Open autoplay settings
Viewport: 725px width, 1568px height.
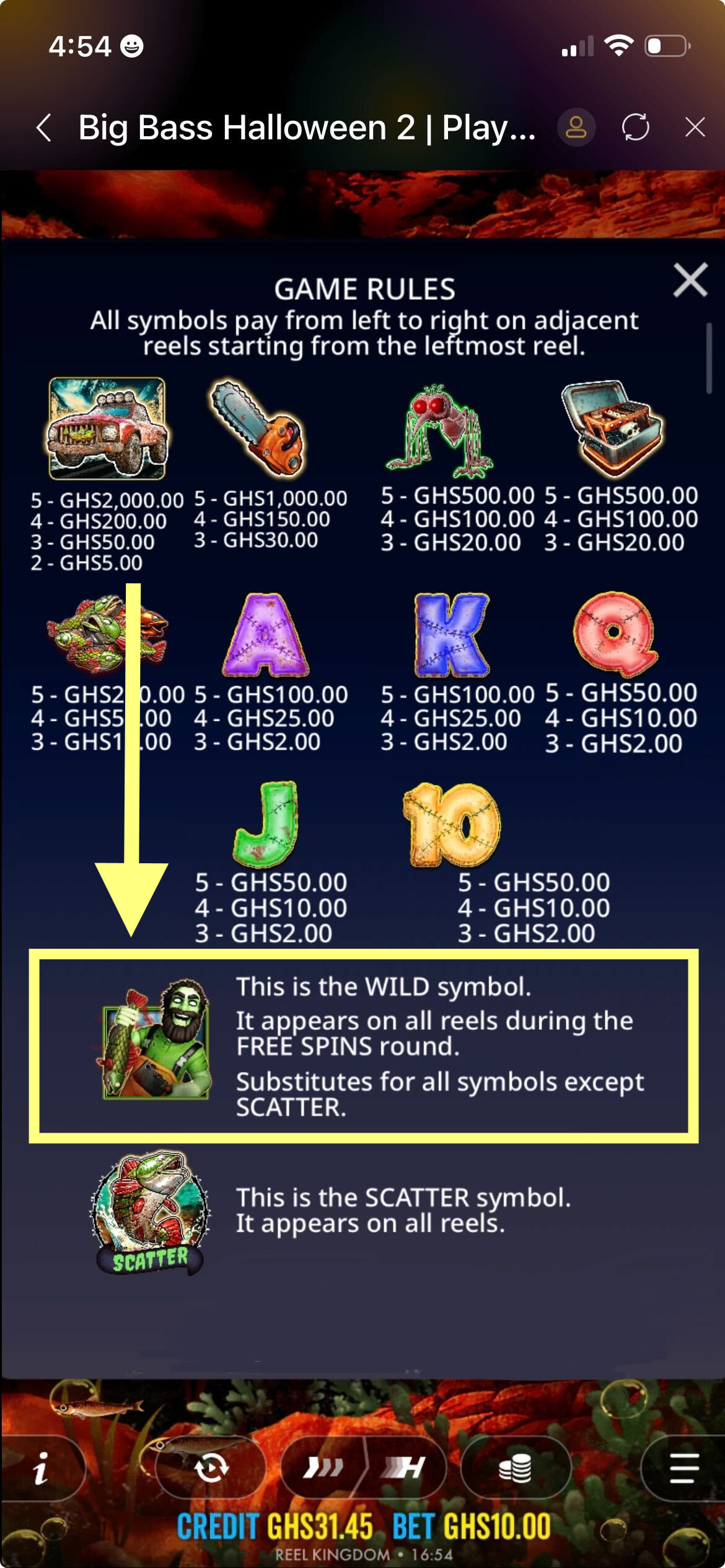[x=211, y=1468]
